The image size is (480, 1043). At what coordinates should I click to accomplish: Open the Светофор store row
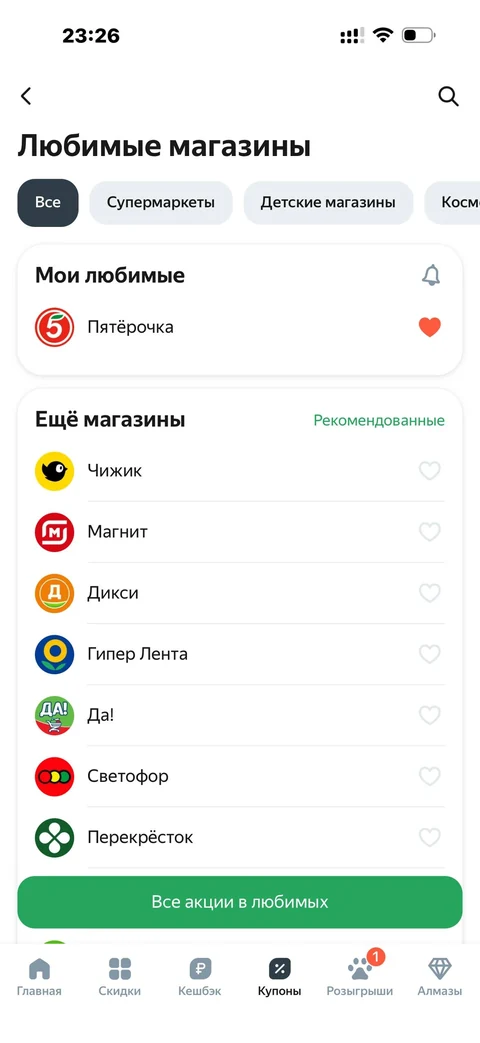coord(239,776)
